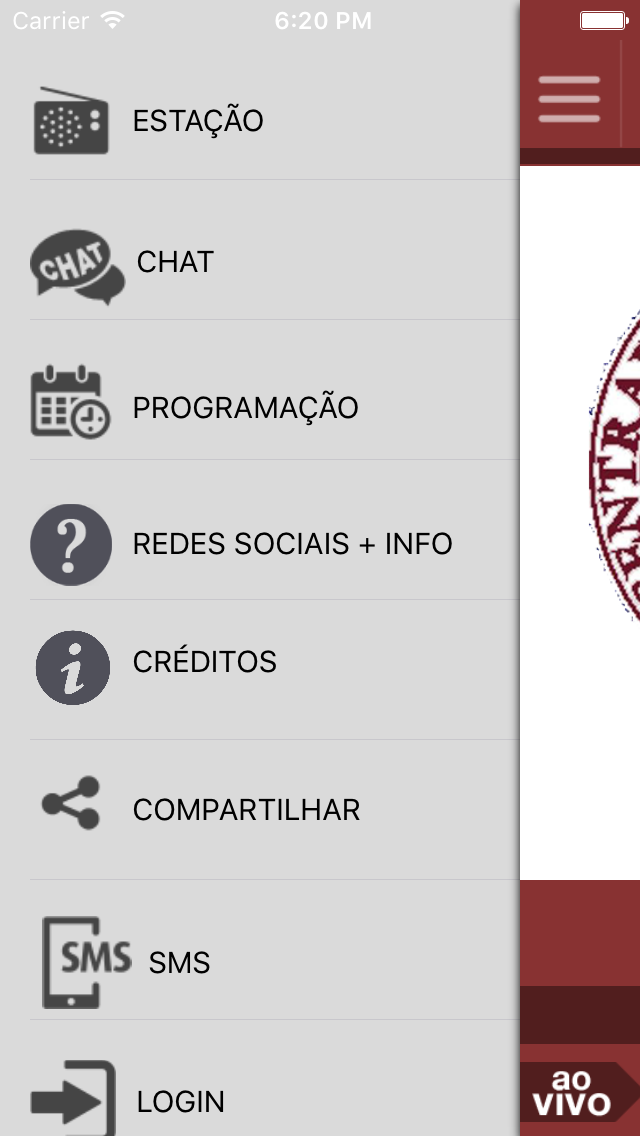
Task: Open the SMS option
Action: (259, 962)
